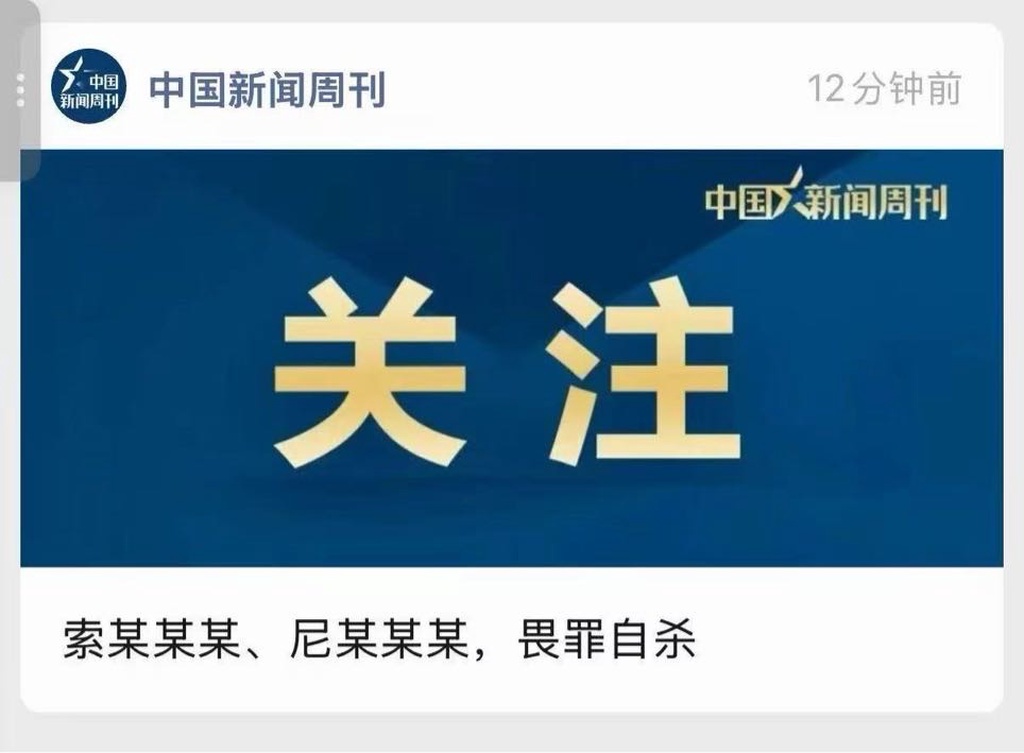Open the 关注 article cover image

511,357
